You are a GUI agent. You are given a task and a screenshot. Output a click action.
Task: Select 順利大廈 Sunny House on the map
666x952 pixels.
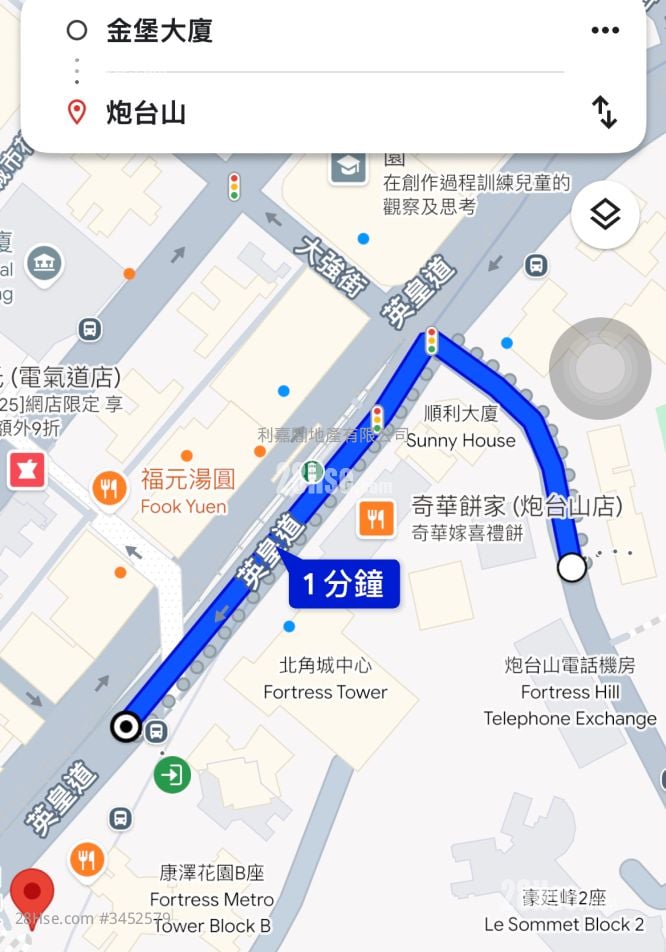pos(461,426)
